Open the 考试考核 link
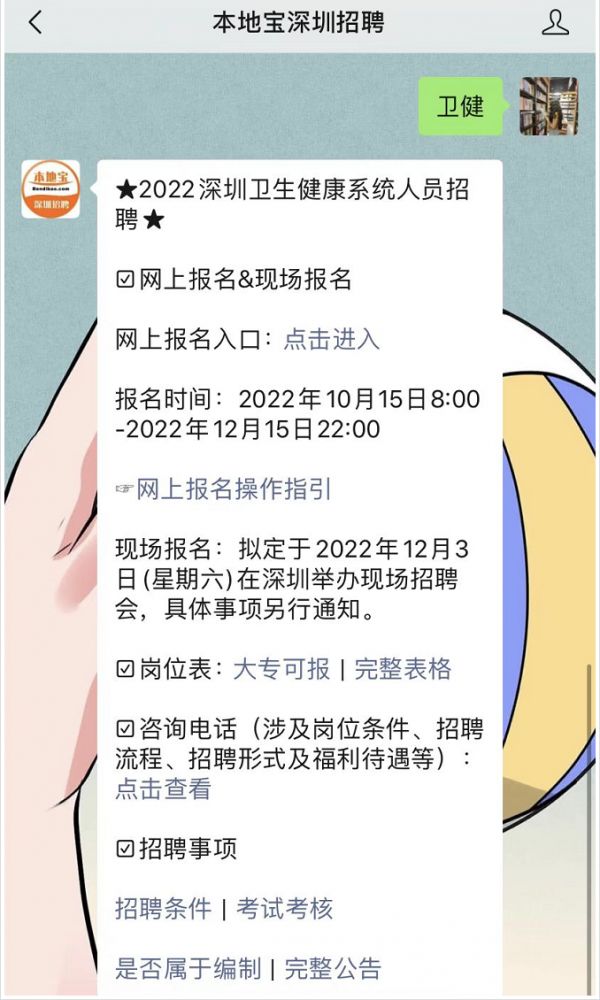 284,908
